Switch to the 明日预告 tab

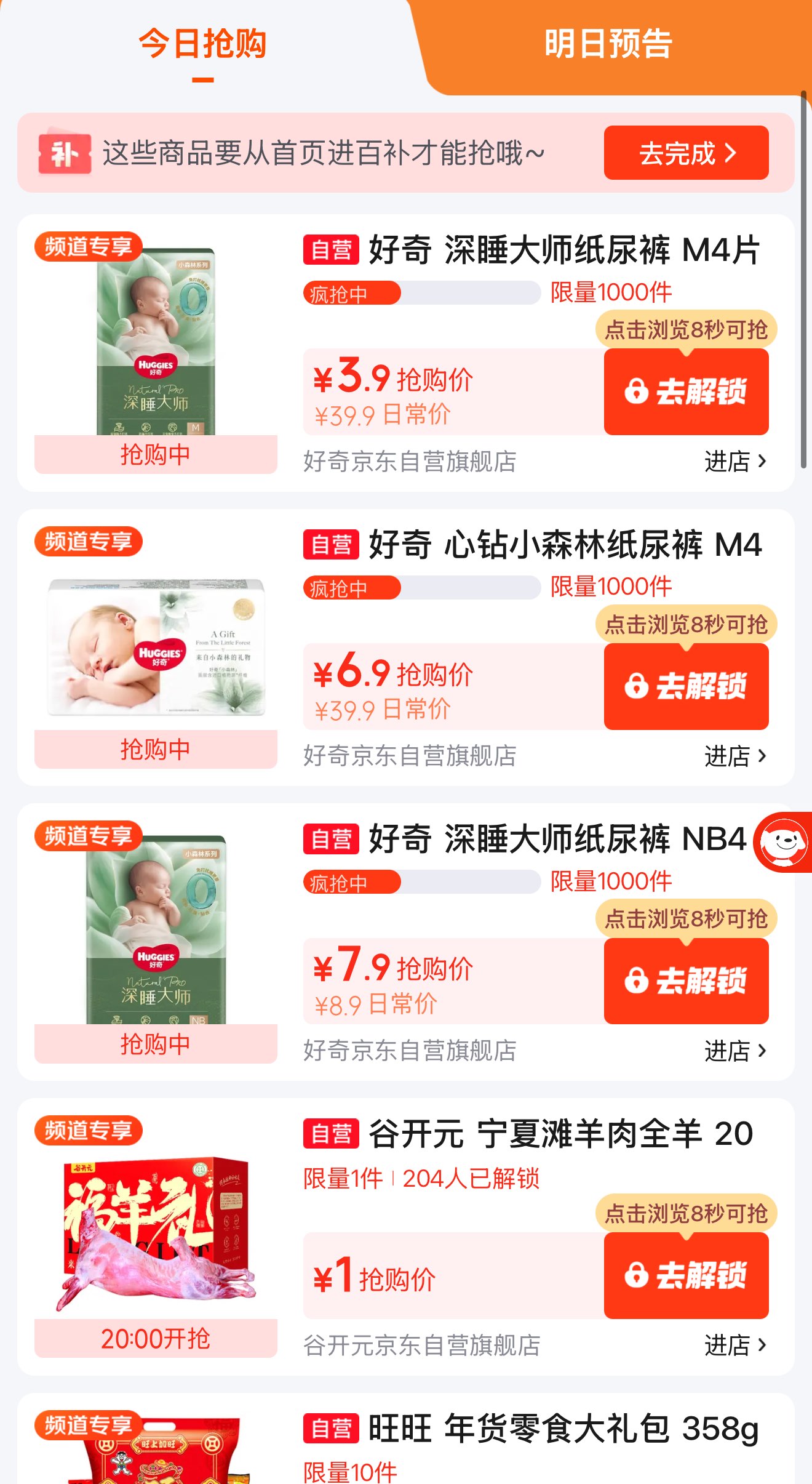[608, 44]
